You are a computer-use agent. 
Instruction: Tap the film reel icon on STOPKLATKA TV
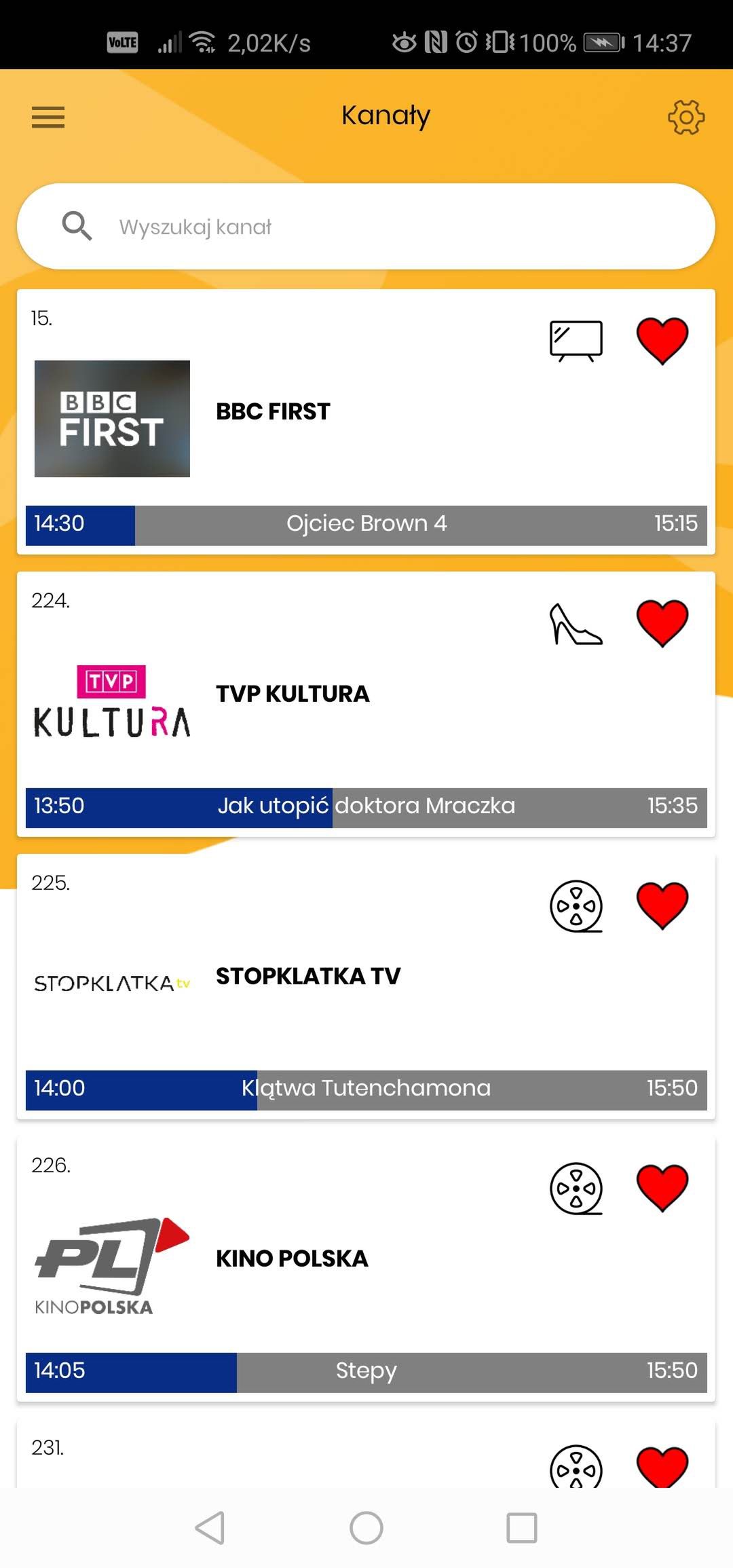pyautogui.click(x=576, y=906)
